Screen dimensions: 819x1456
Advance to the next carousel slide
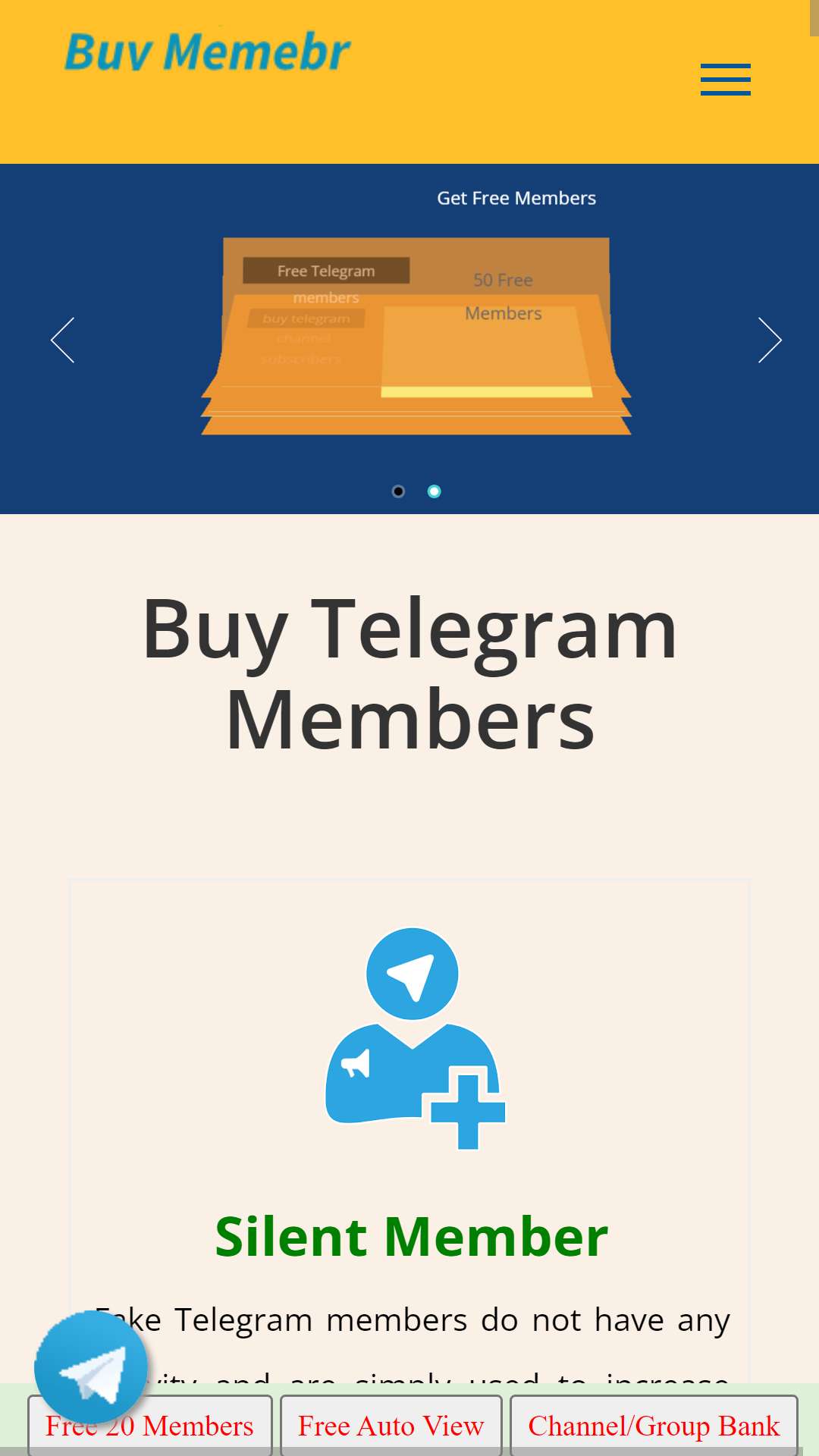click(x=769, y=340)
